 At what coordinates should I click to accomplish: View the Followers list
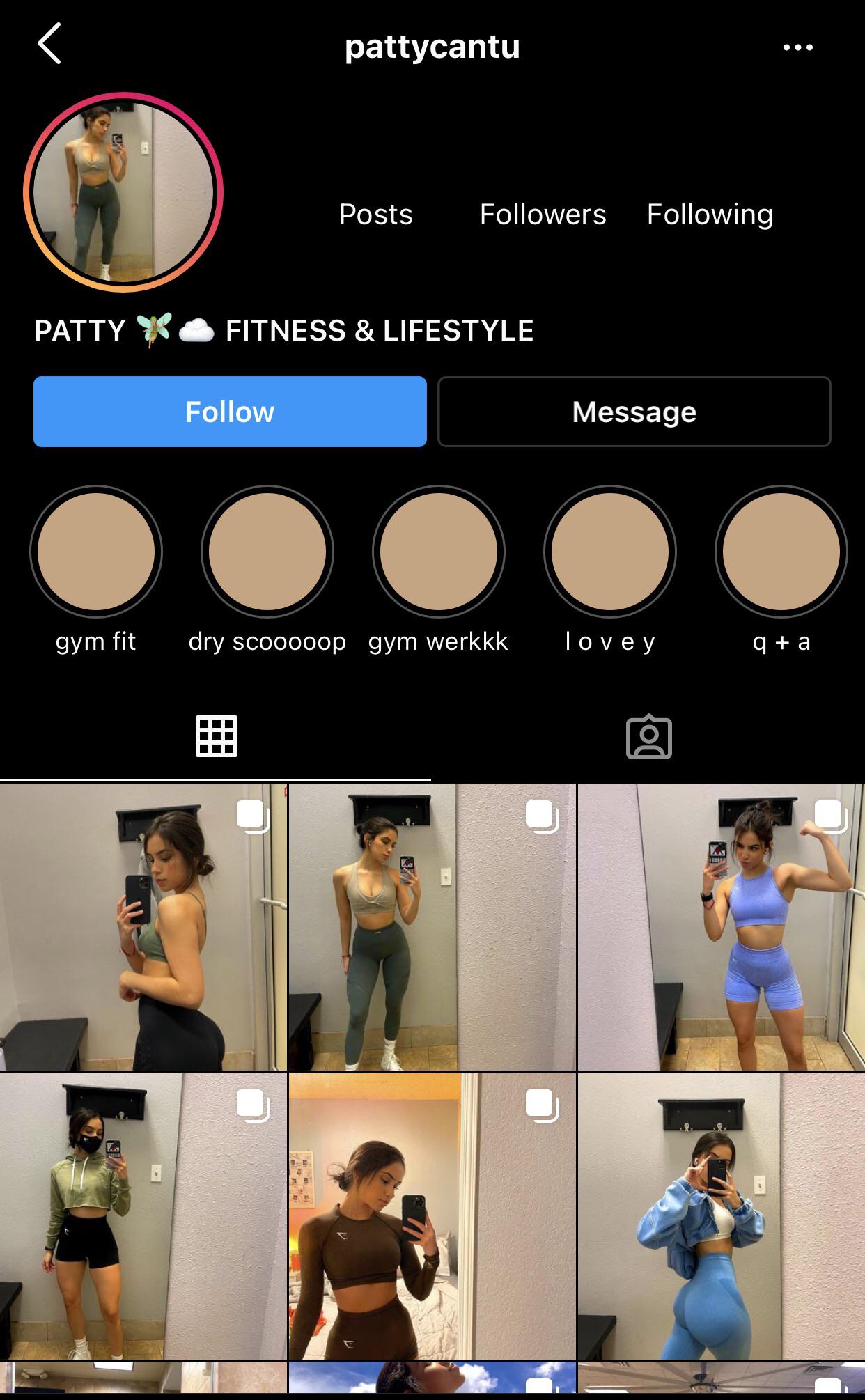click(543, 214)
